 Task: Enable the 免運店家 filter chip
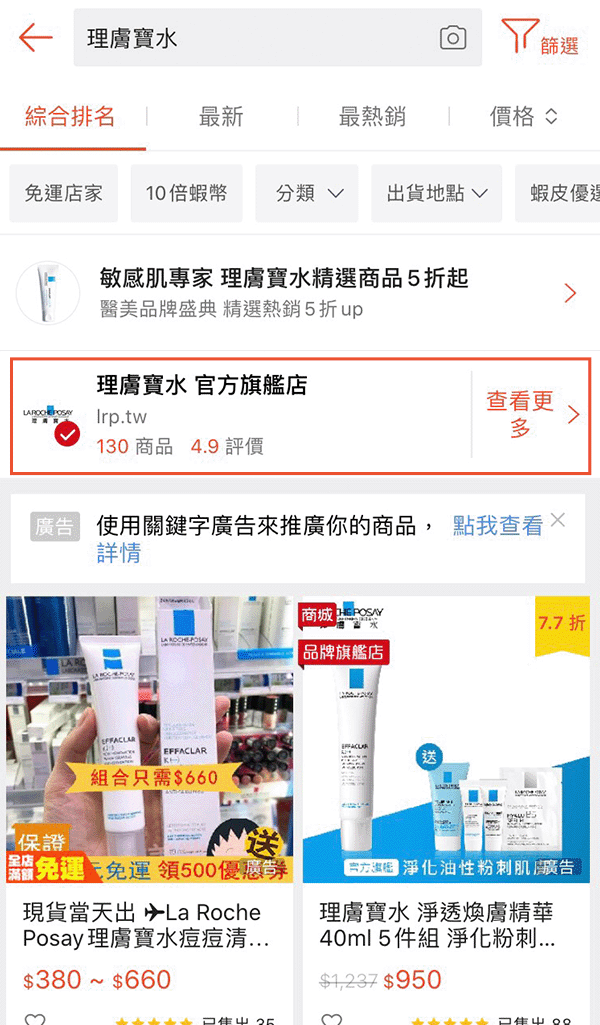64,193
